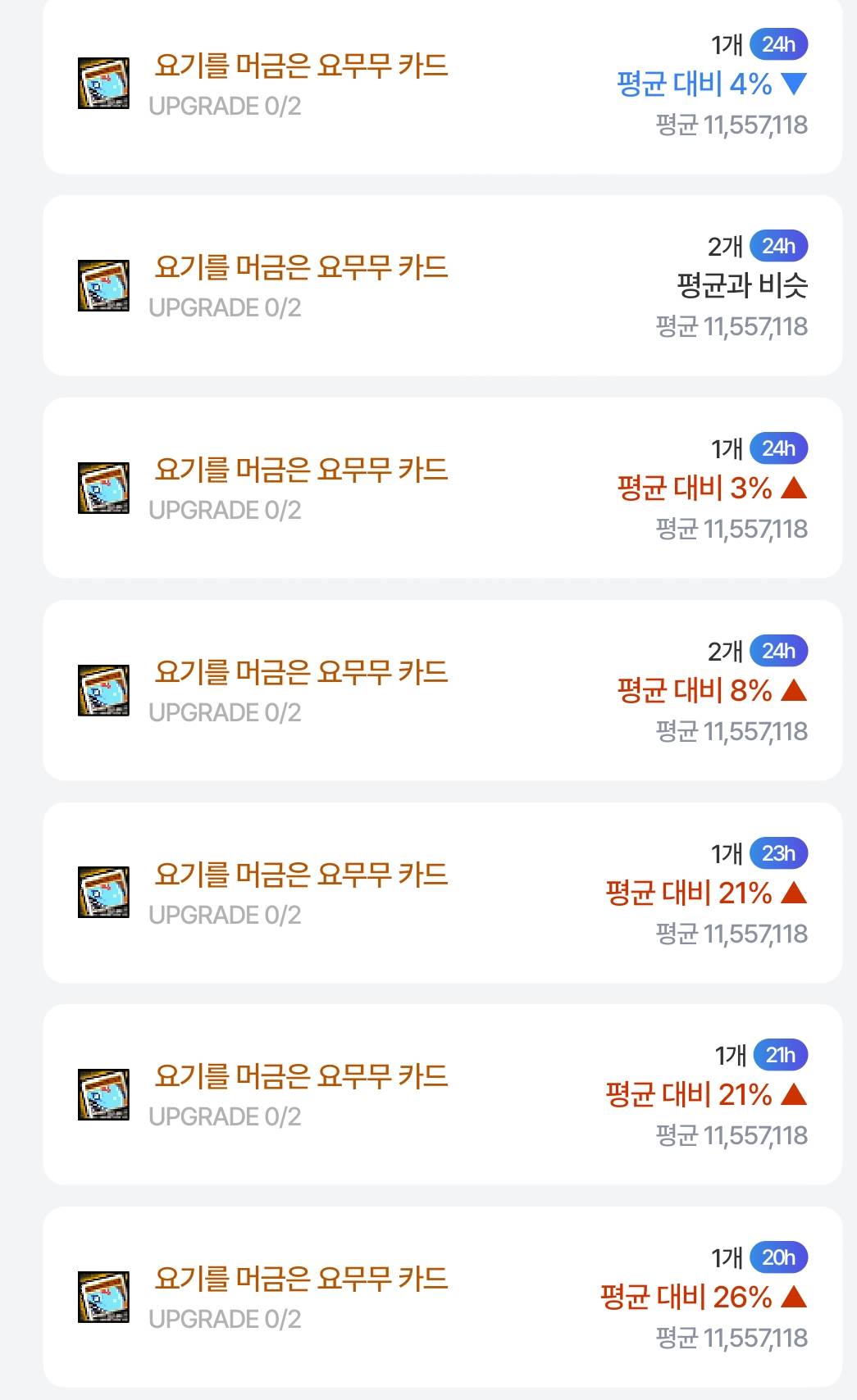Open the 20h listing 26% above average
This screenshot has height=1400, width=857.
[442, 1298]
